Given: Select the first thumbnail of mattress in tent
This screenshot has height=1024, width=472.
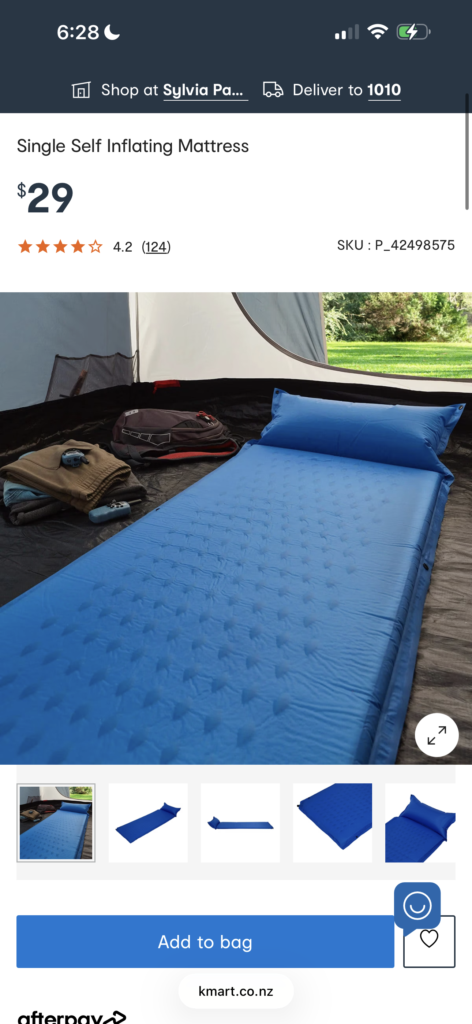Looking at the screenshot, I should pyautogui.click(x=56, y=823).
